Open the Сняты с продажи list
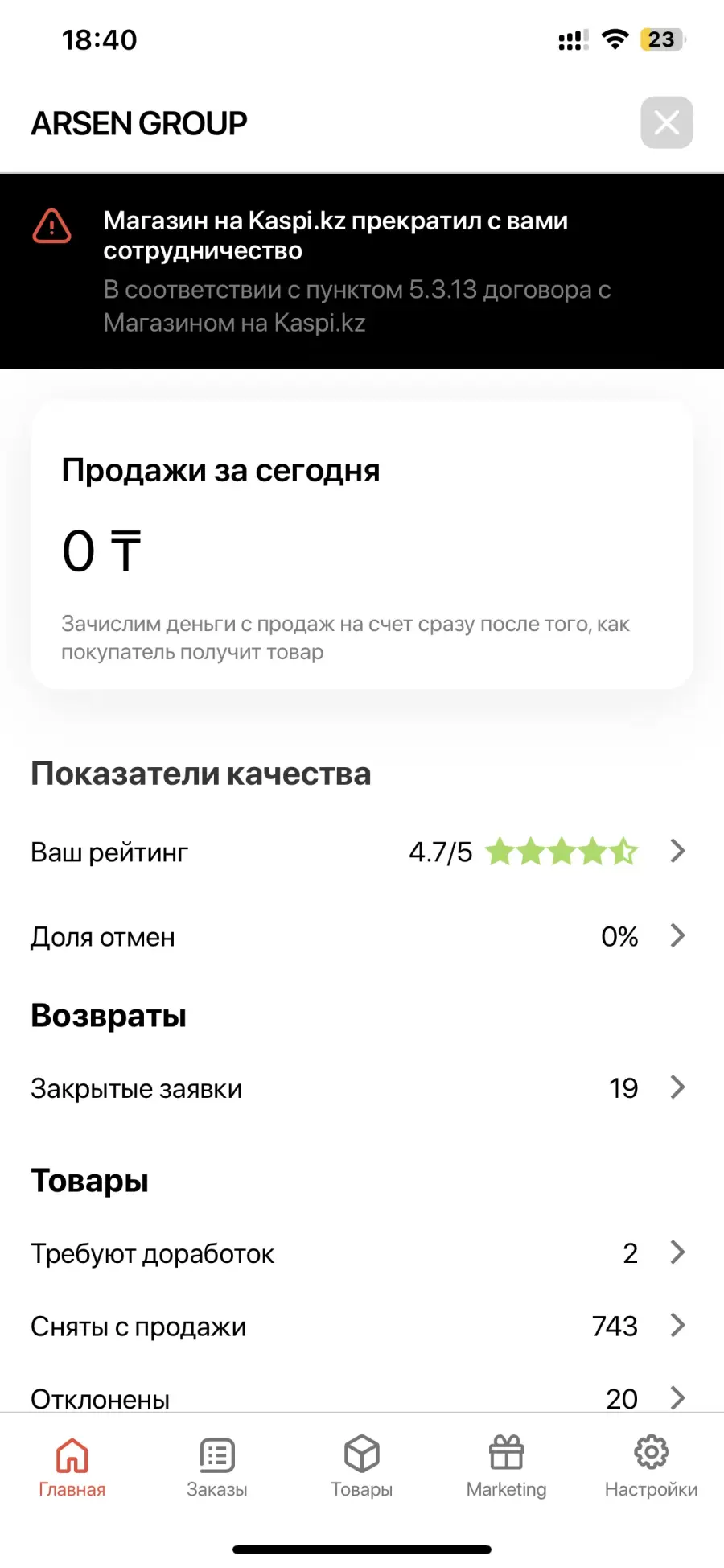This screenshot has height=1568, width=724. coord(362,1326)
